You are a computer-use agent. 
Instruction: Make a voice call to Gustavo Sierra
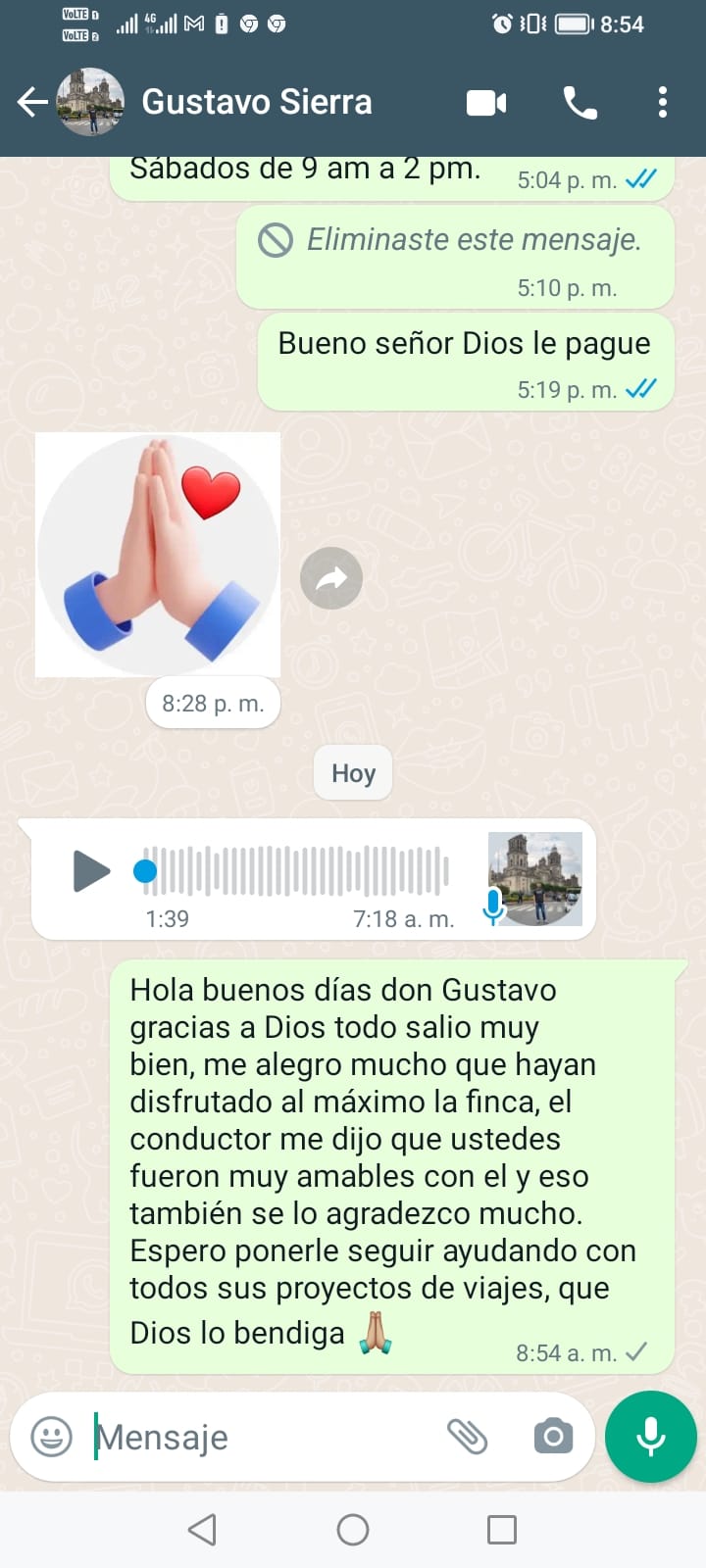coord(581,102)
